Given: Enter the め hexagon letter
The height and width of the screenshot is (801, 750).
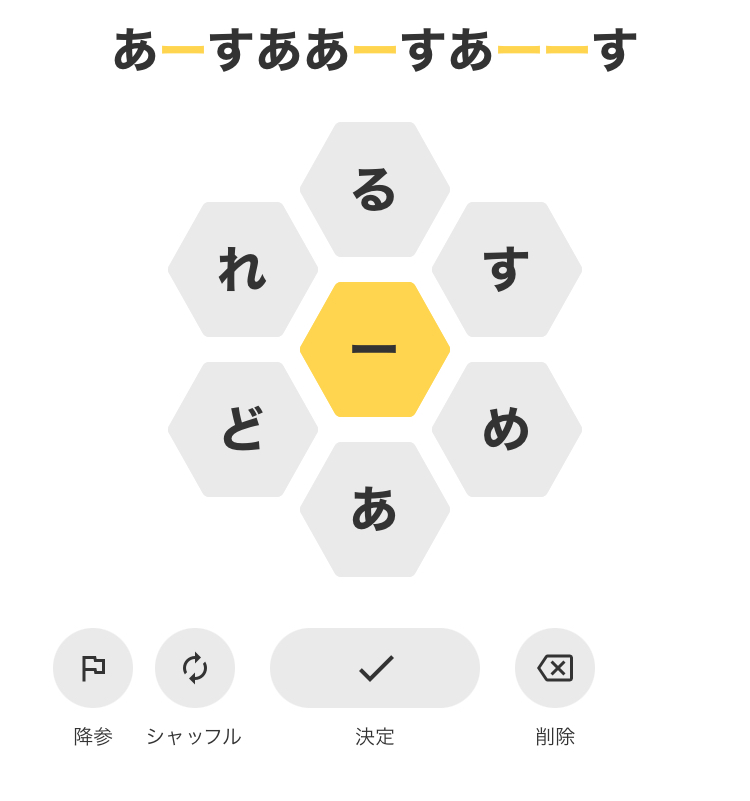Looking at the screenshot, I should point(507,430).
